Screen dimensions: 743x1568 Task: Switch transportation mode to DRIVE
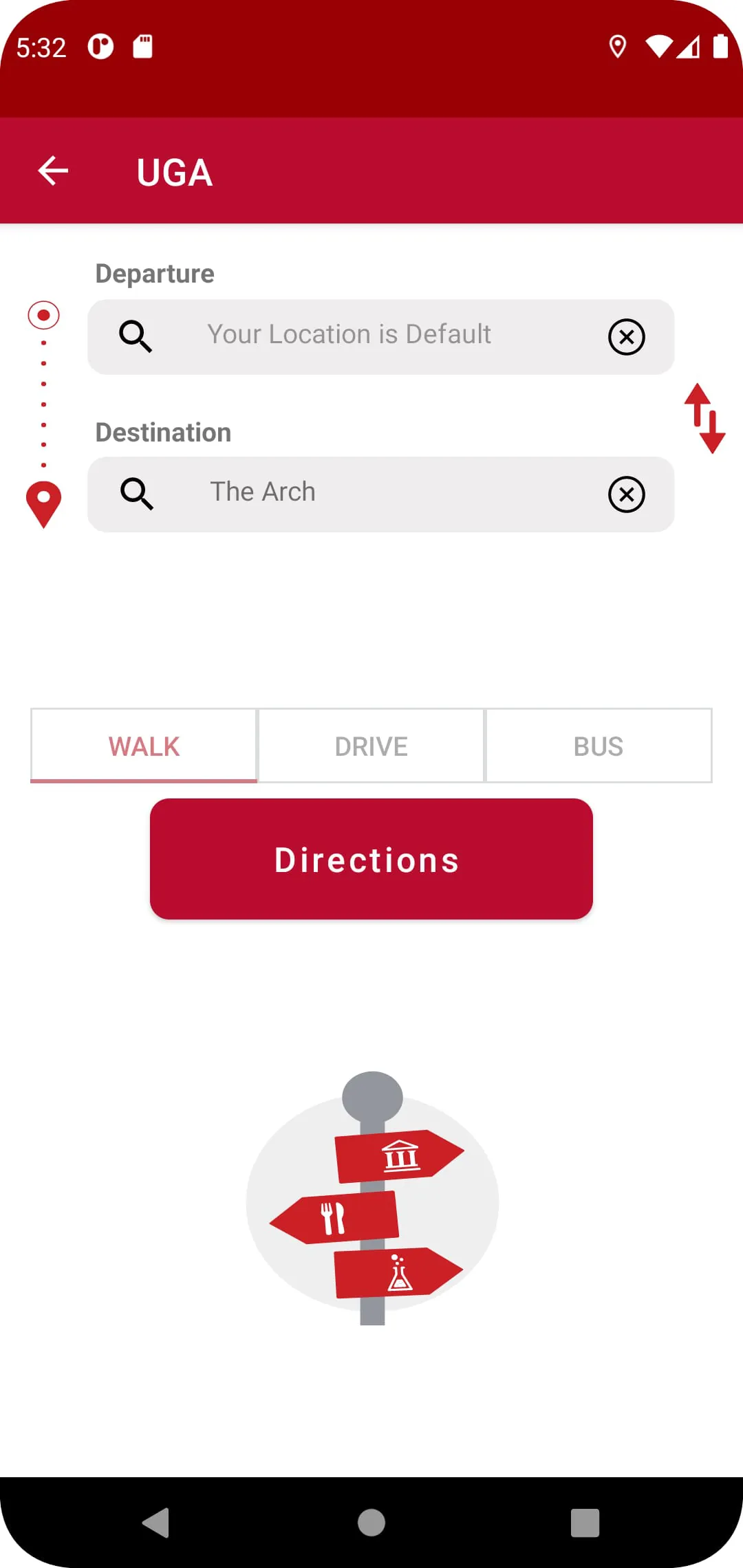371,745
